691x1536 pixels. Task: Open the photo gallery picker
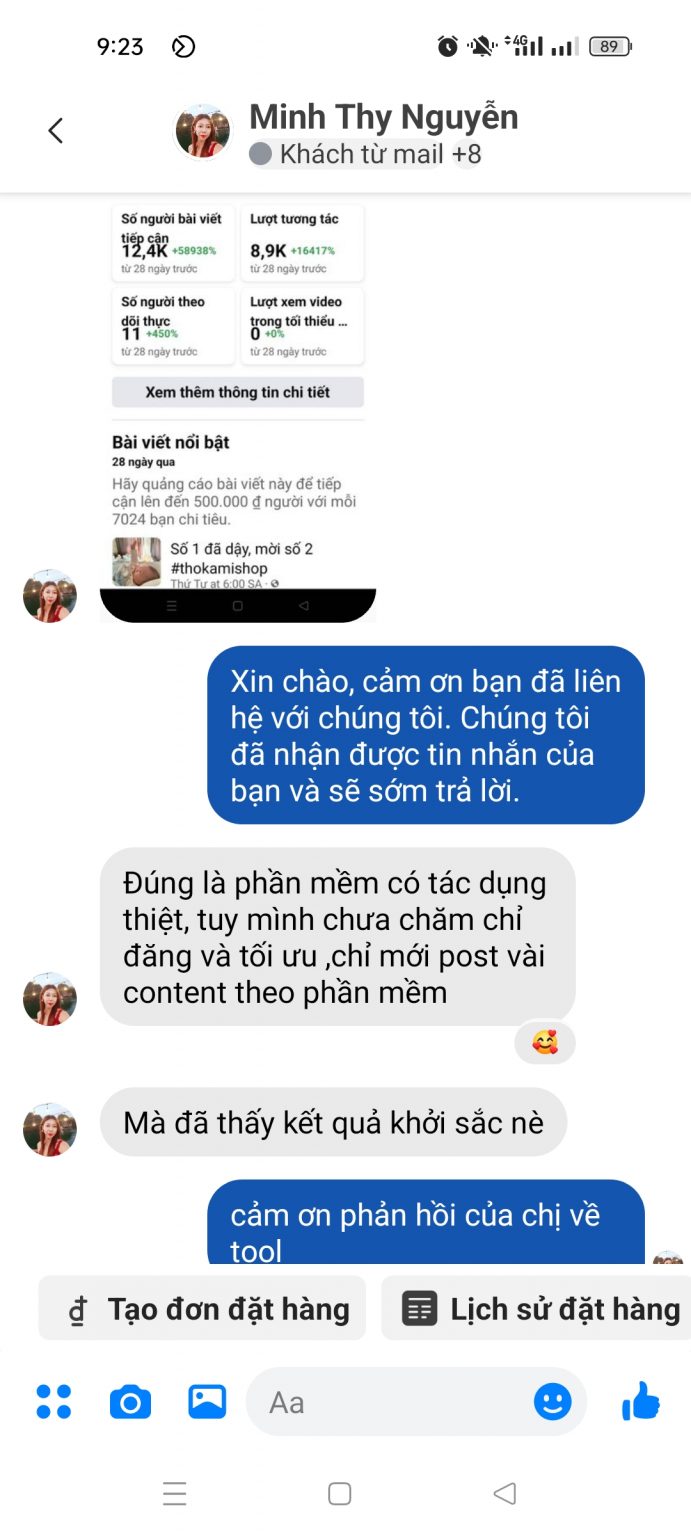pos(207,1401)
